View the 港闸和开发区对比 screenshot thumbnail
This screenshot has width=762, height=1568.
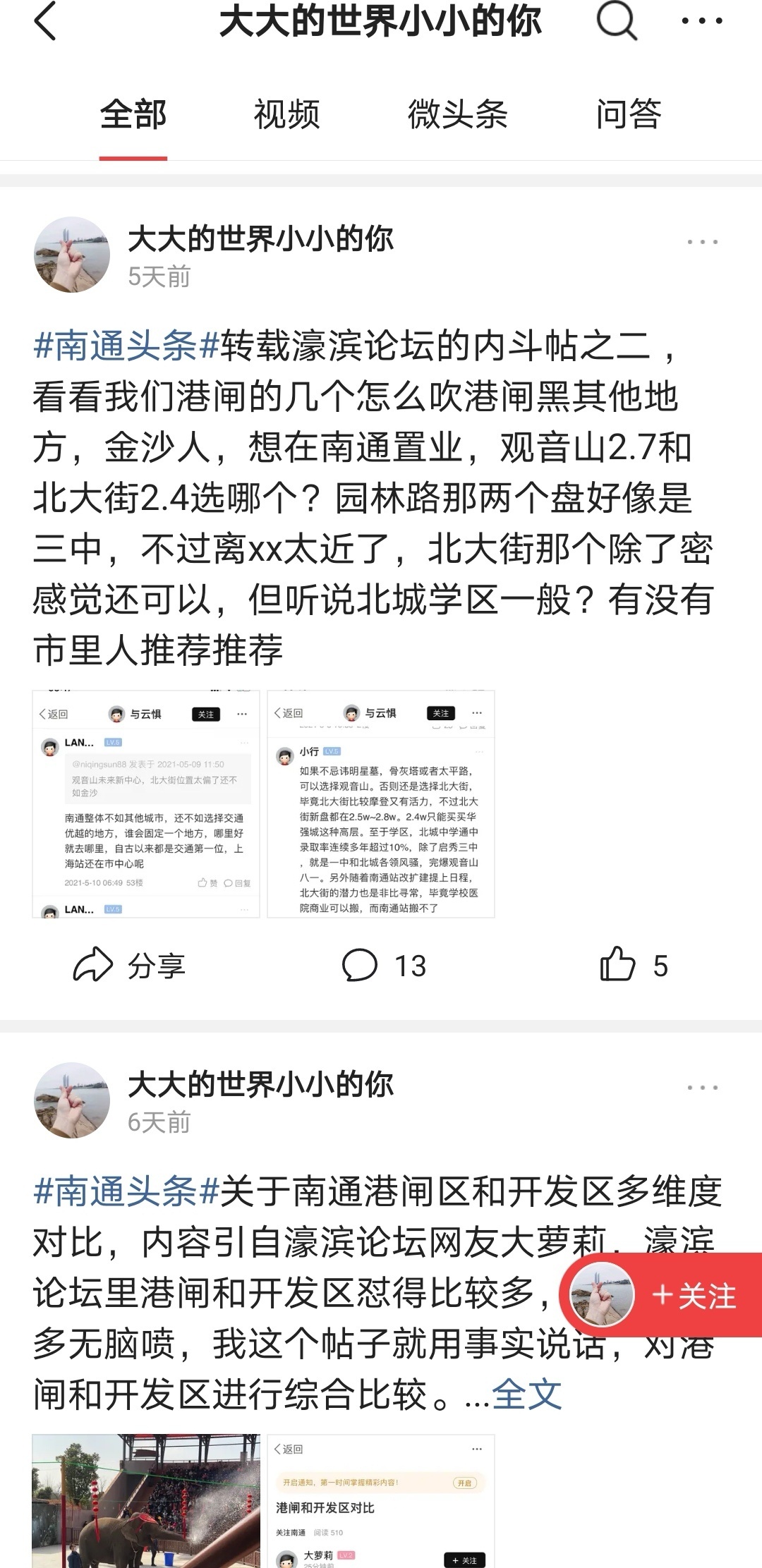point(381,1501)
